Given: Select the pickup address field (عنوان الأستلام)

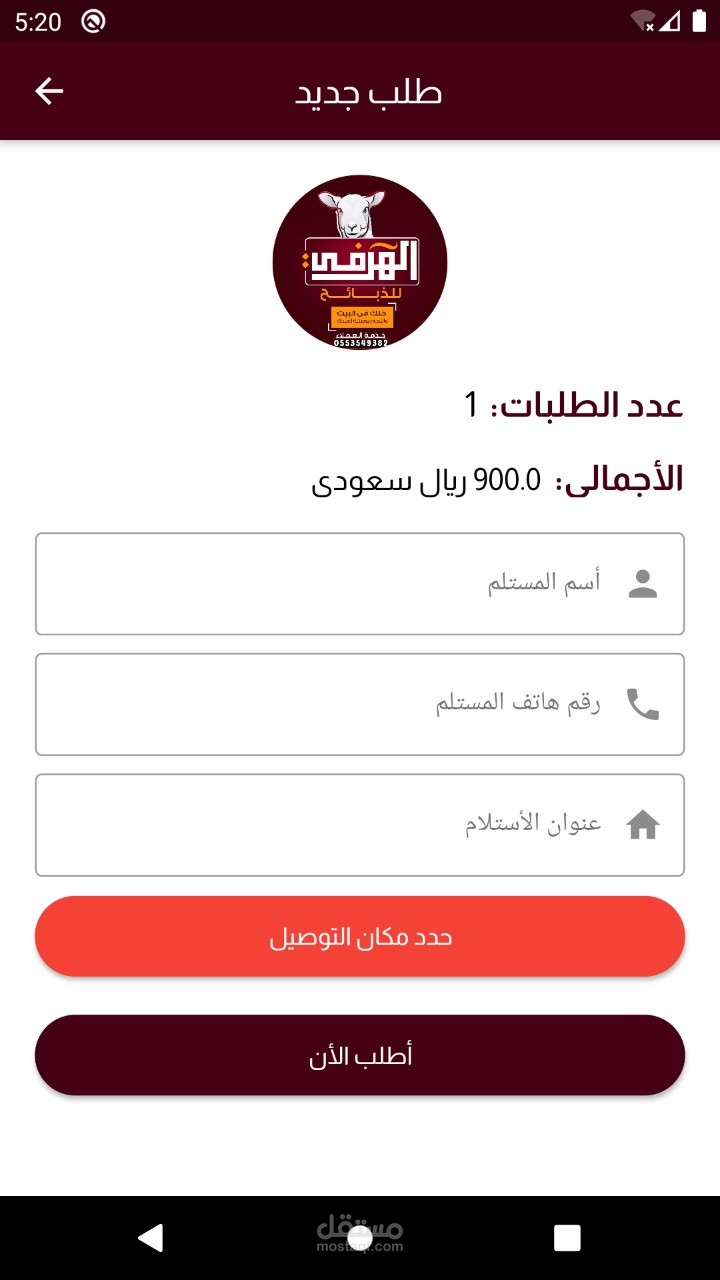Looking at the screenshot, I should (360, 825).
